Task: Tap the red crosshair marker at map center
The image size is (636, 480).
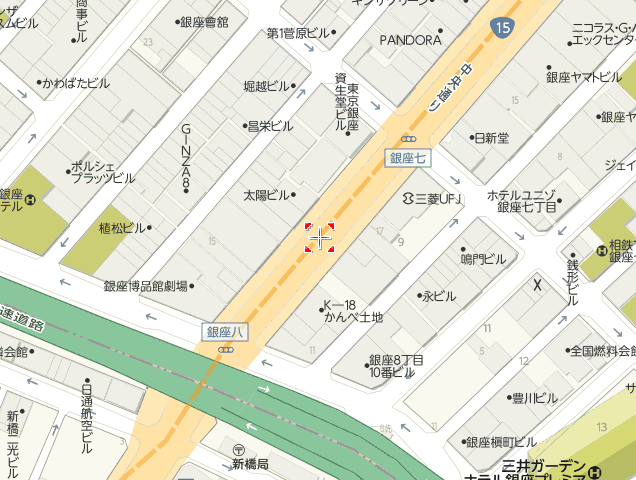Action: (319, 238)
